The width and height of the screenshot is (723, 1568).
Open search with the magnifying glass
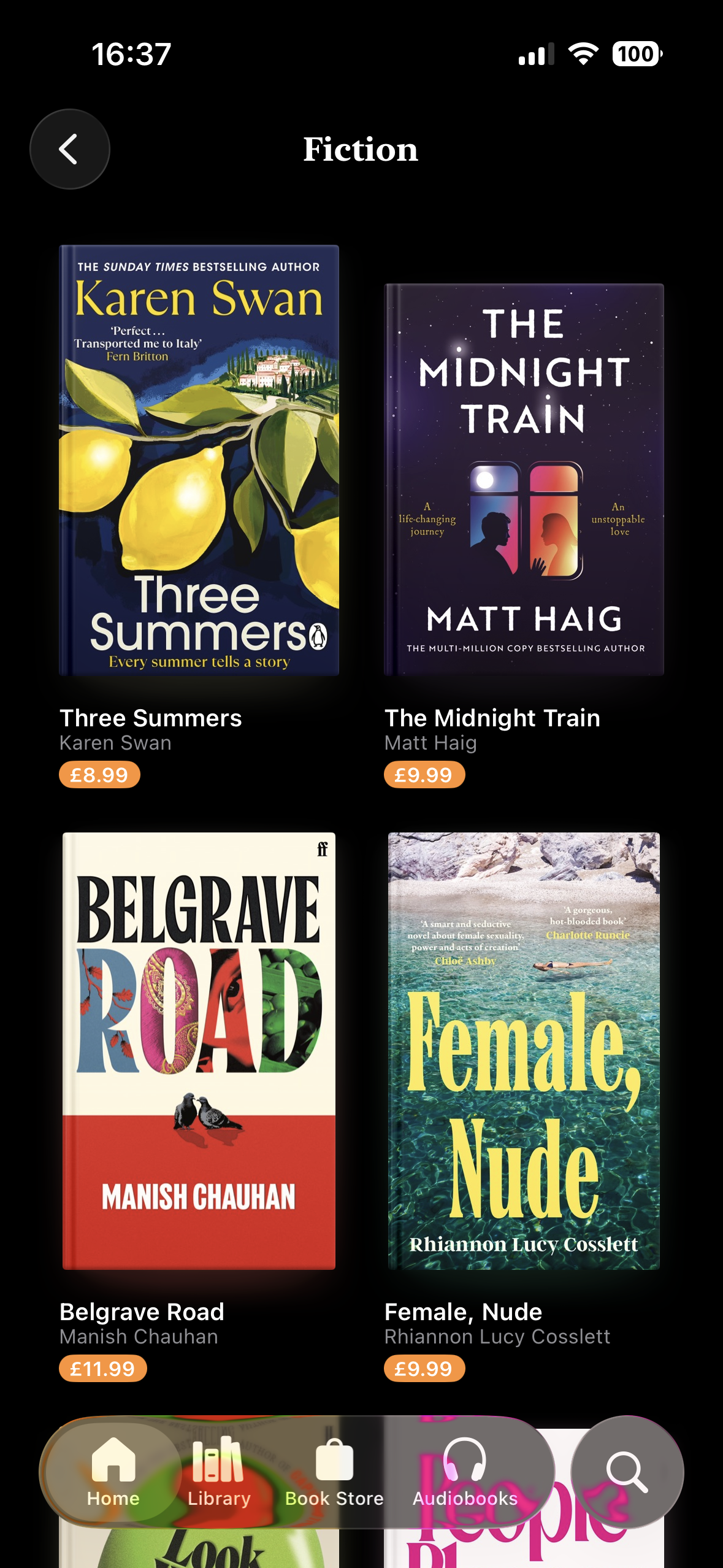(x=627, y=1472)
